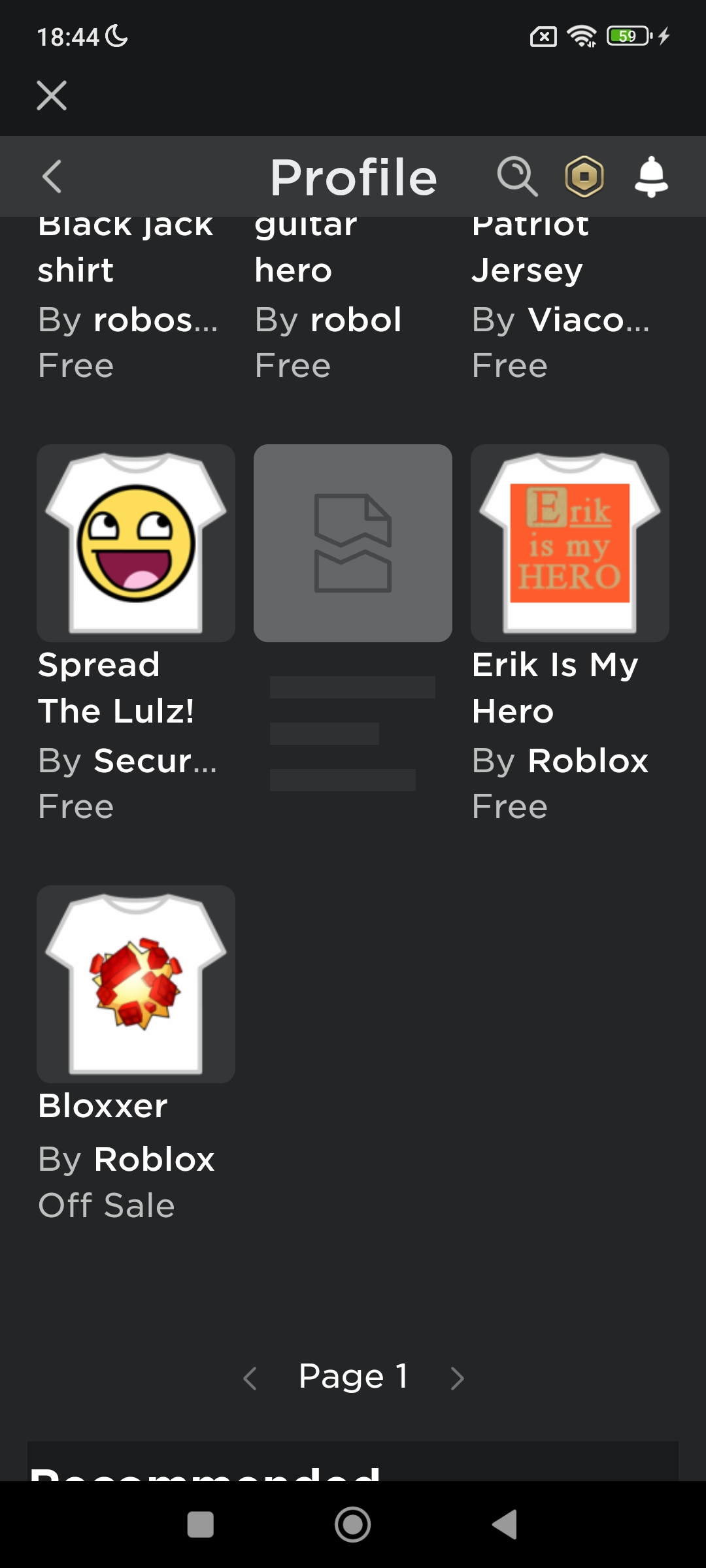Open the Black jack shirt item
The width and height of the screenshot is (706, 1568).
(125, 247)
